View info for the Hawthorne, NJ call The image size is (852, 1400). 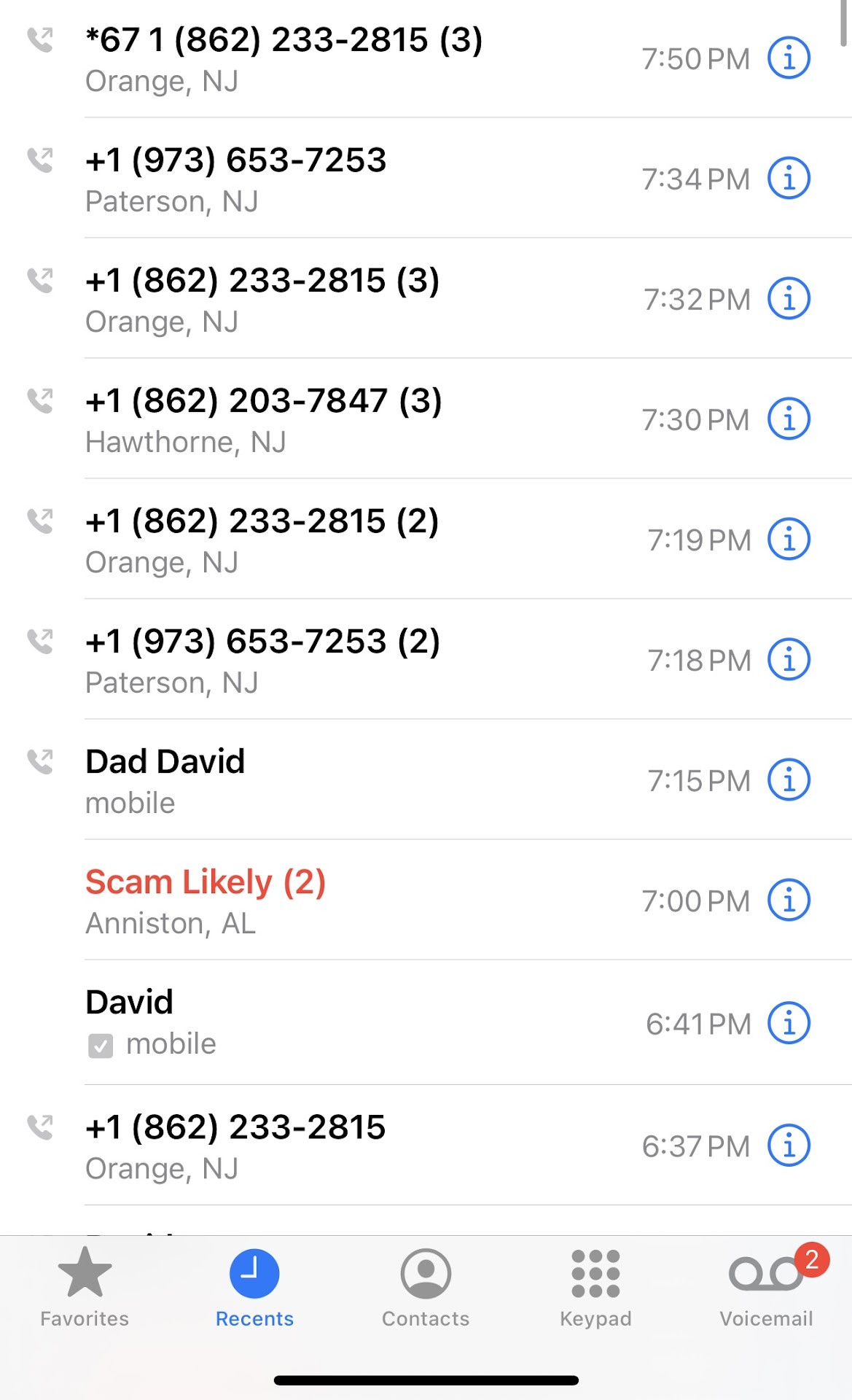[x=789, y=419]
